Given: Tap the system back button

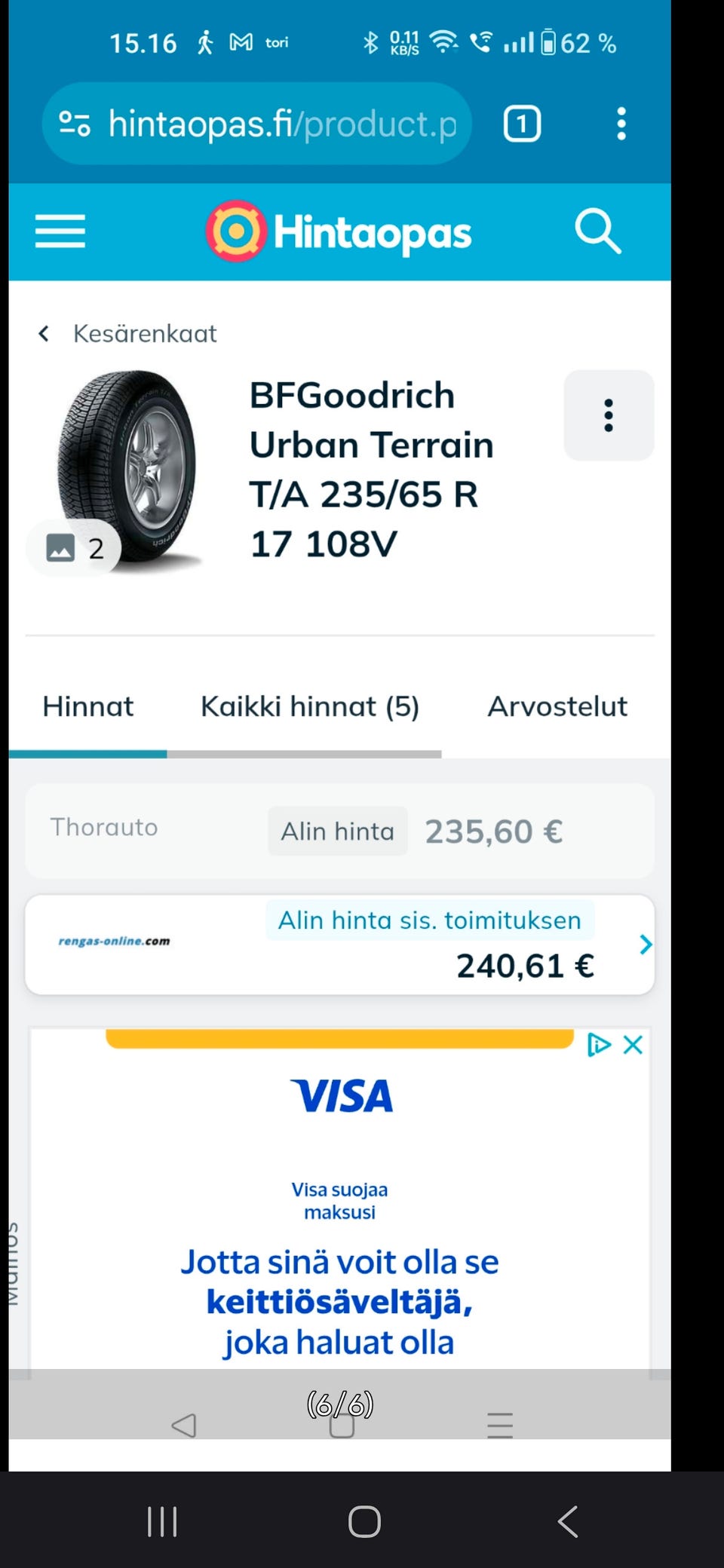Looking at the screenshot, I should [x=569, y=1521].
